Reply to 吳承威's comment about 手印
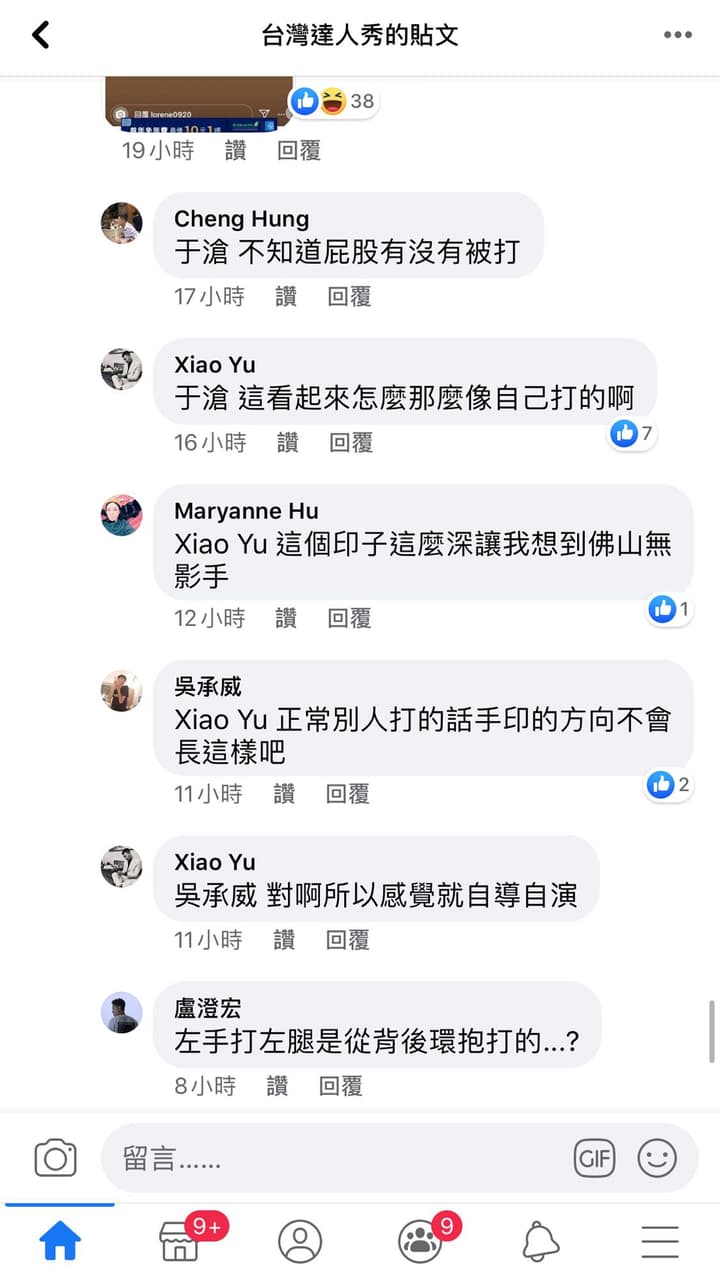720x1280 pixels. tap(347, 793)
